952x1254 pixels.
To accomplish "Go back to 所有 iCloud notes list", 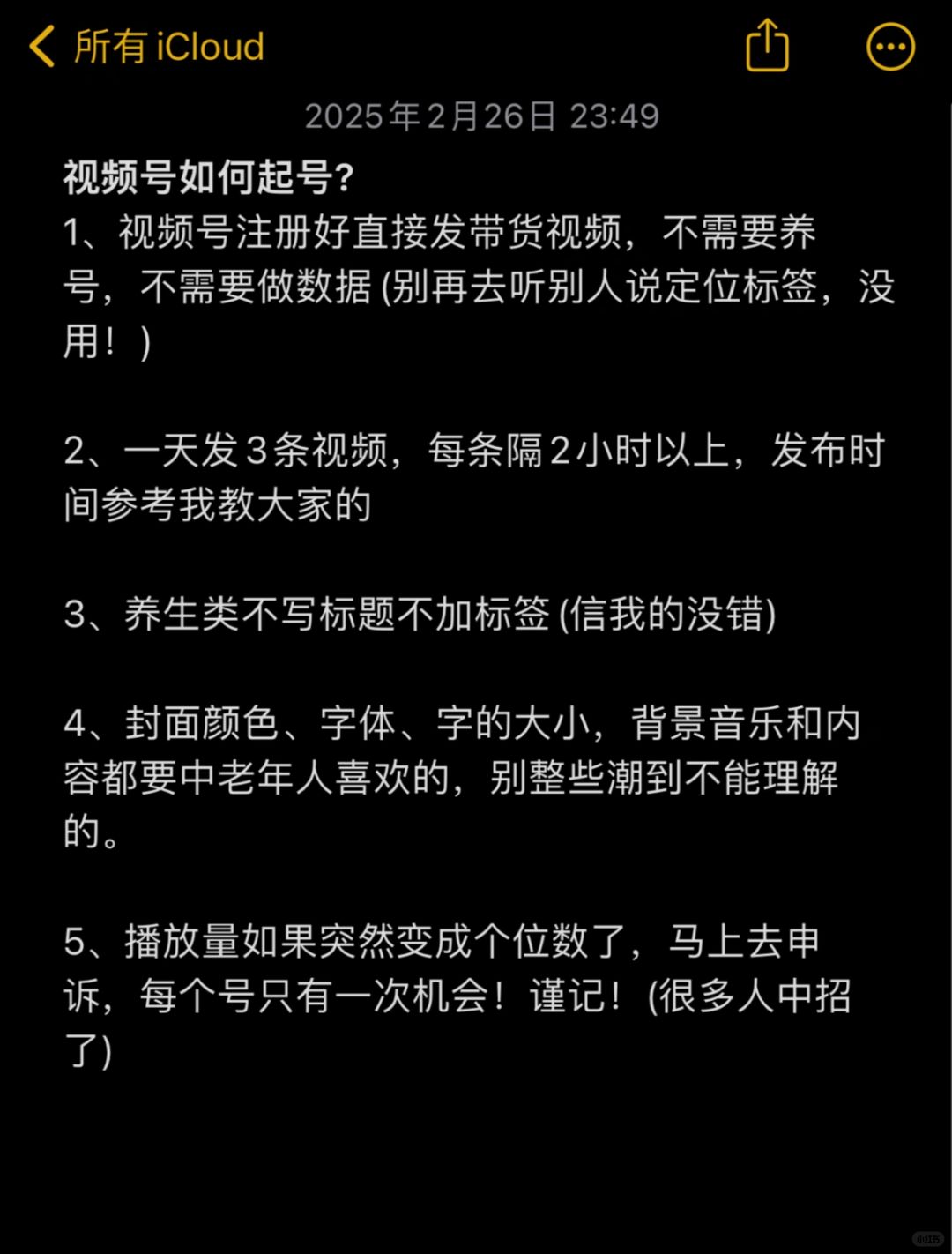I will pyautogui.click(x=145, y=47).
